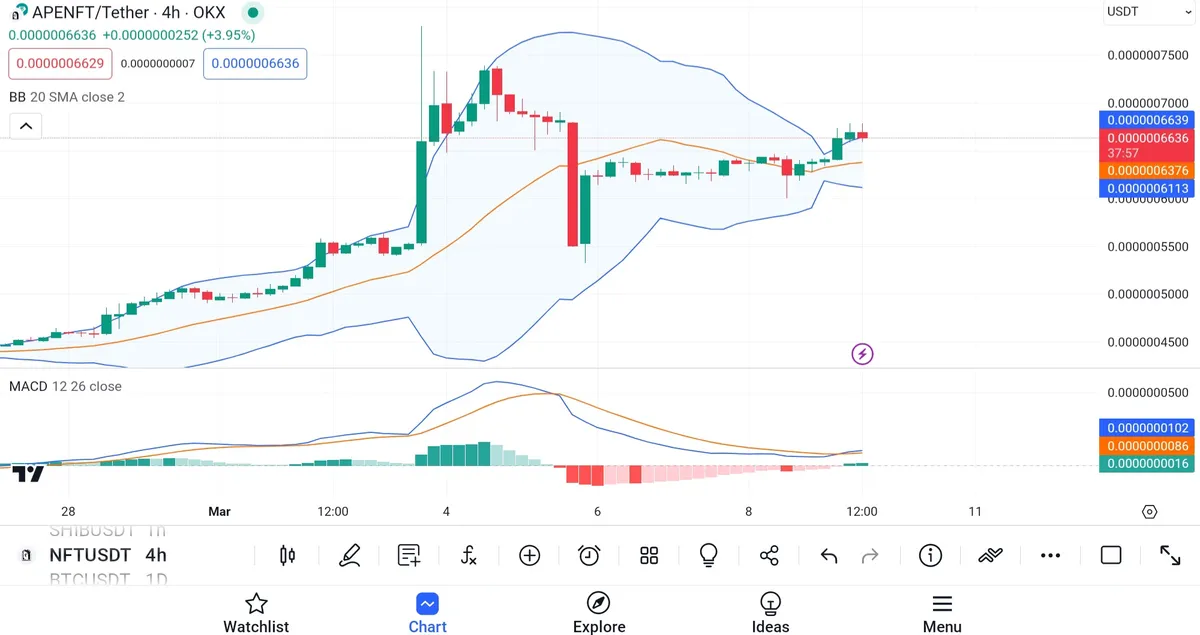Screen dimensions: 1200x635
Task: Add a text note to the chart
Action: [409, 555]
